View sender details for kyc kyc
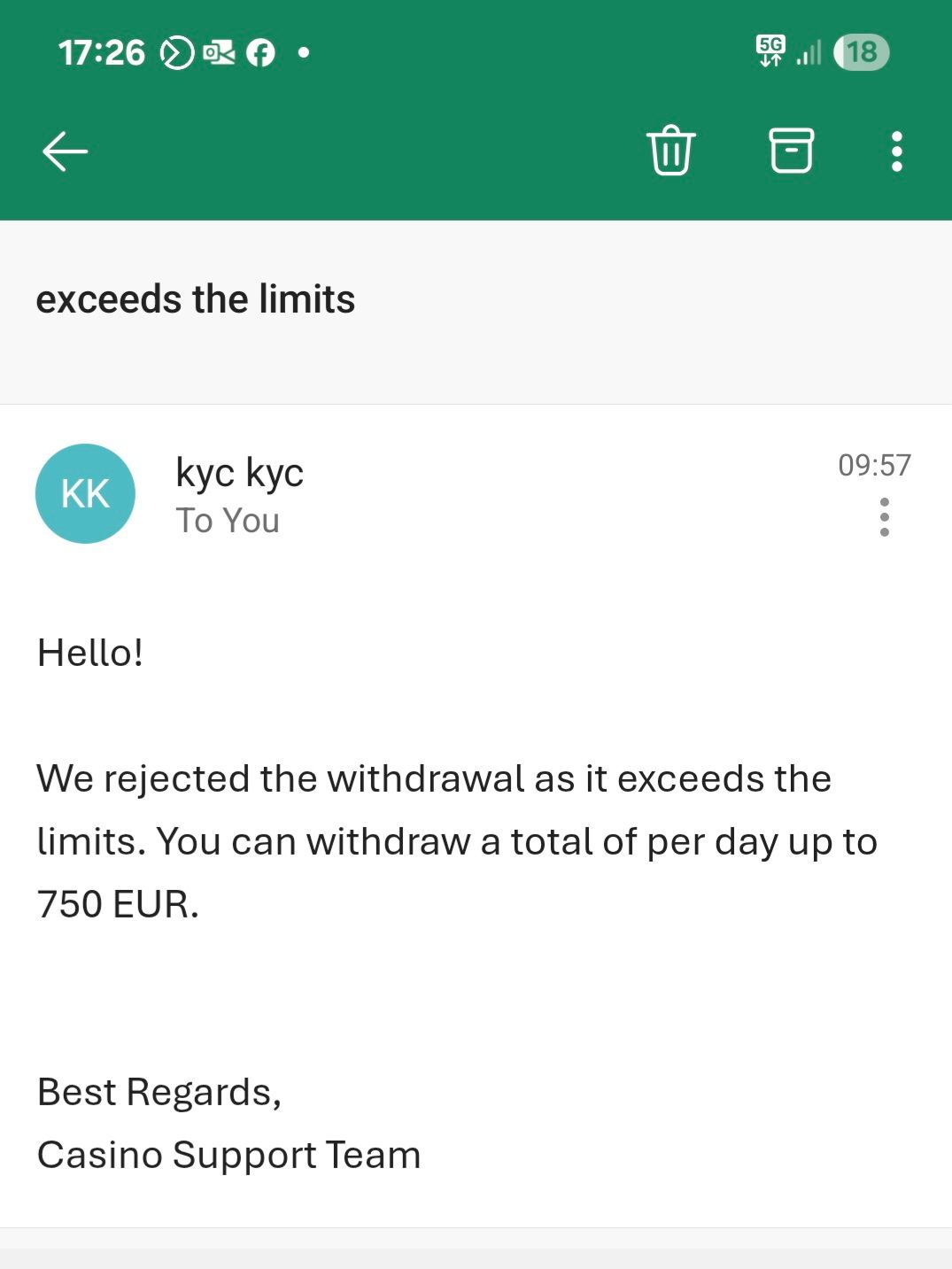The height and width of the screenshot is (1269, 952). click(85, 493)
